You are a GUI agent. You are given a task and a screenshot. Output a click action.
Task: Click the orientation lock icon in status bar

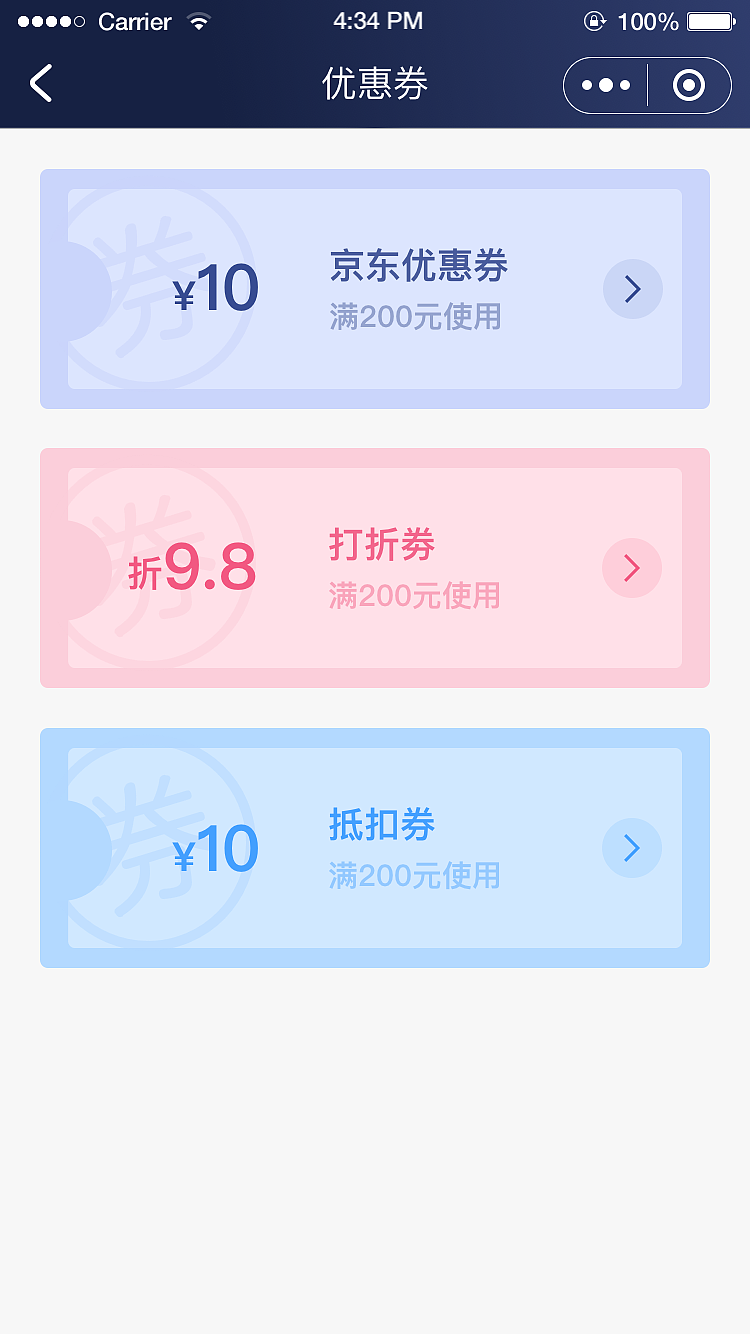(x=597, y=20)
